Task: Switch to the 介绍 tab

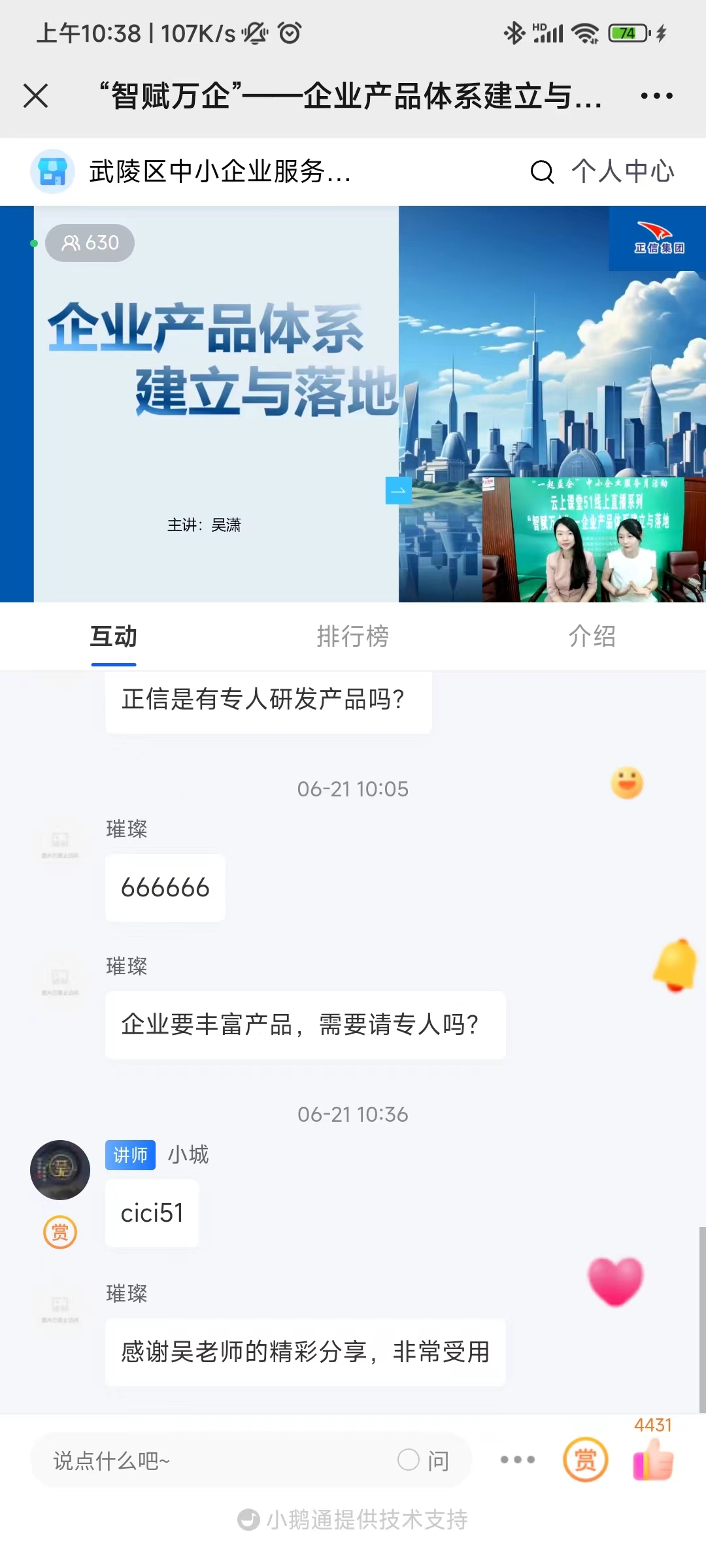Action: [592, 636]
